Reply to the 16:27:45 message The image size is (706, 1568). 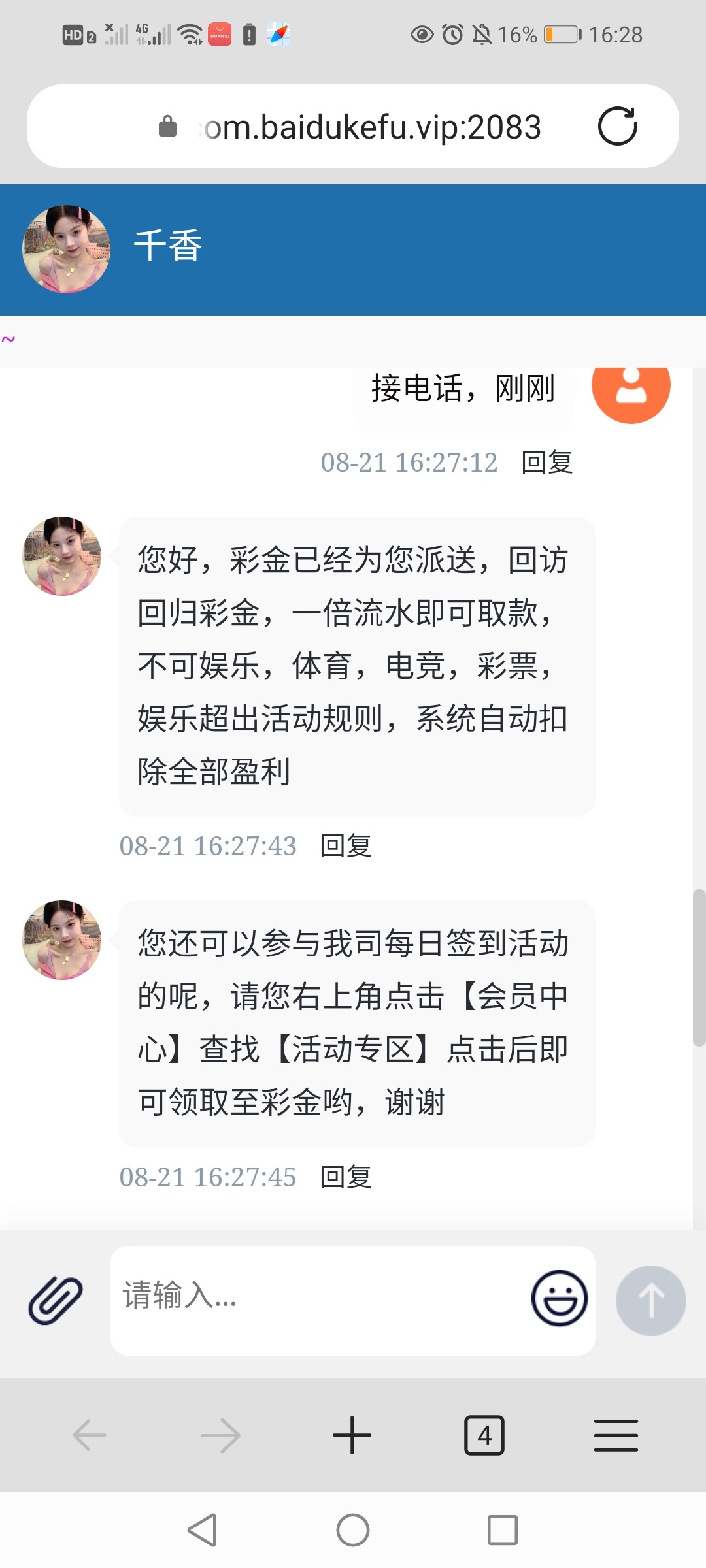pyautogui.click(x=346, y=1177)
